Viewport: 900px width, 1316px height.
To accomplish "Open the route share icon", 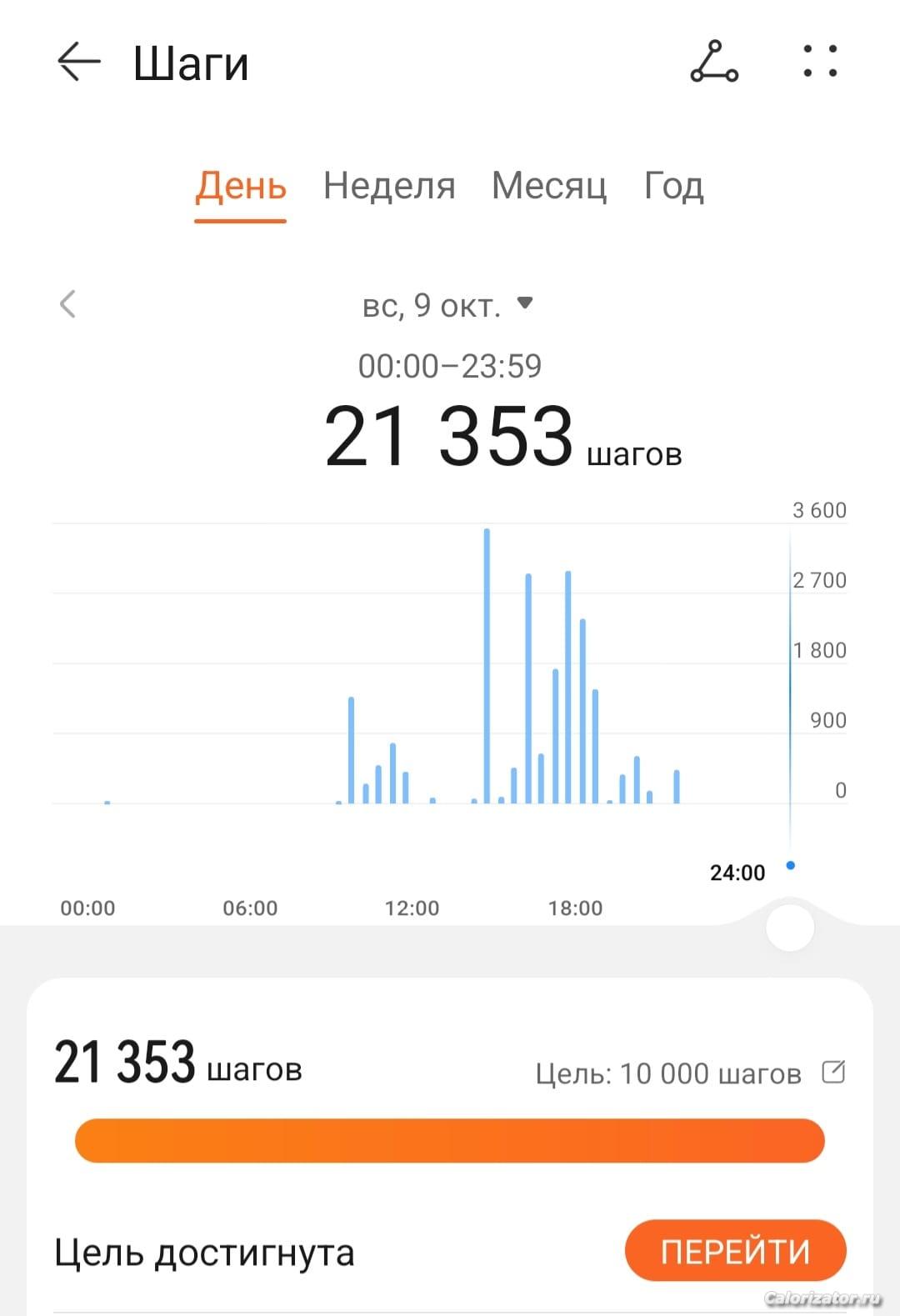I will pos(714,63).
